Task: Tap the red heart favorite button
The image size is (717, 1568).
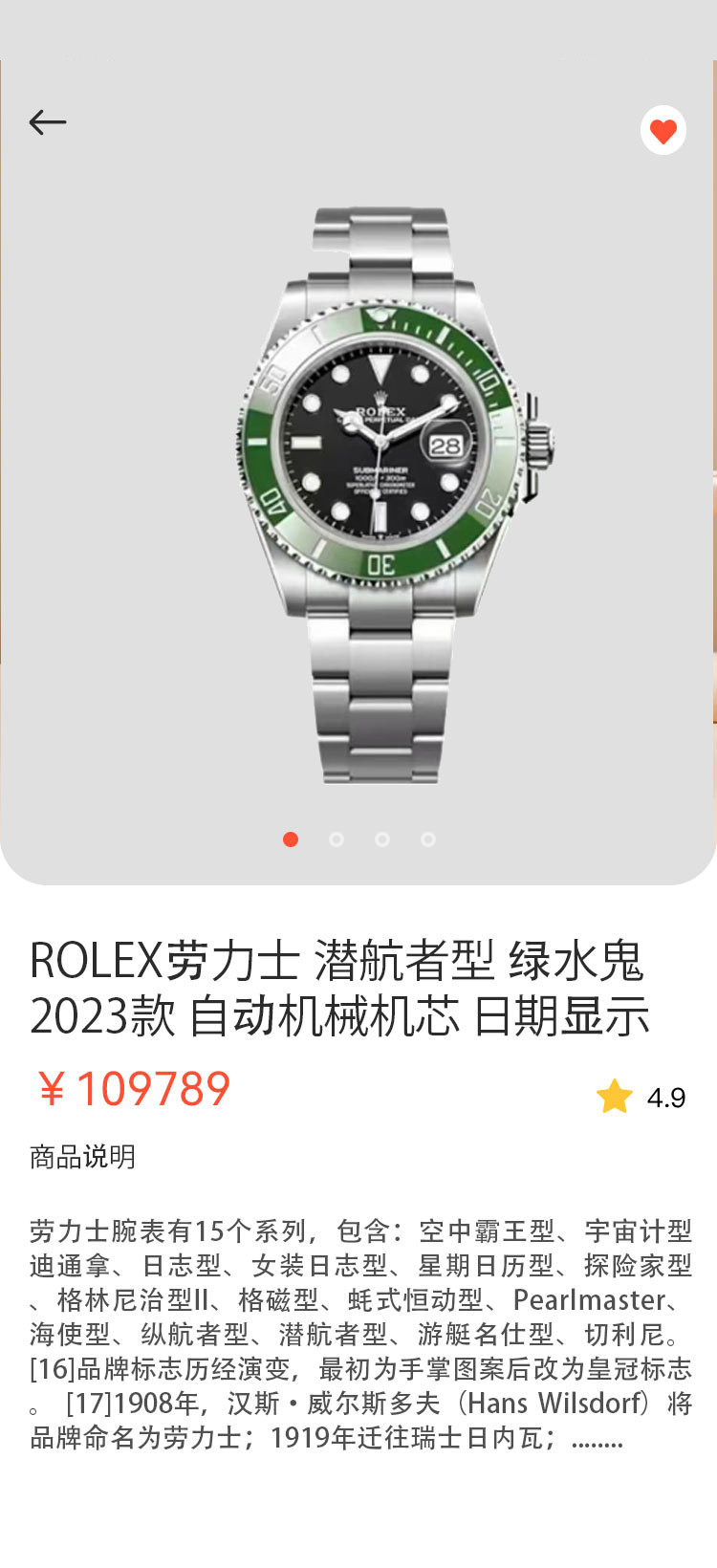Action: pyautogui.click(x=663, y=131)
